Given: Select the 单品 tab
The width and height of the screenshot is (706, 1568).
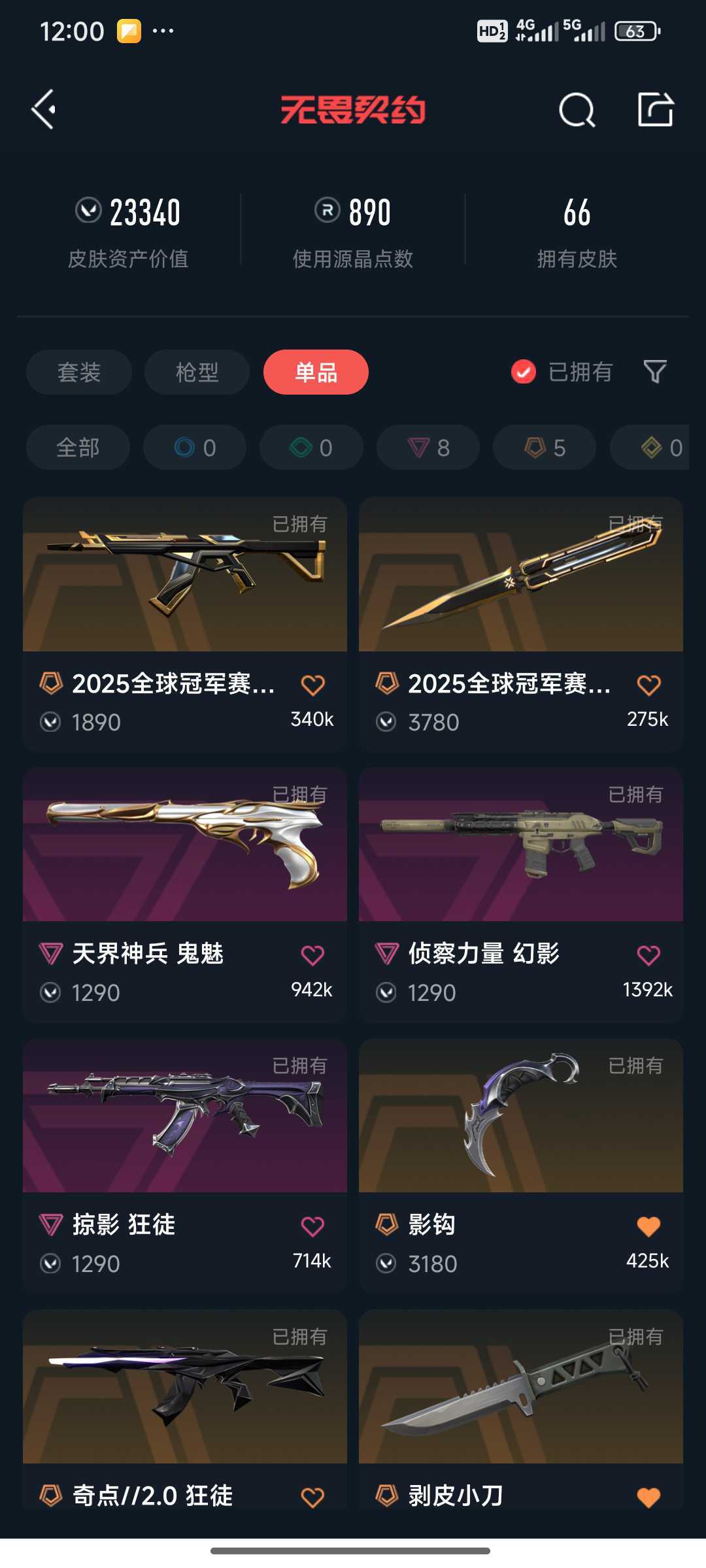Looking at the screenshot, I should pos(316,372).
